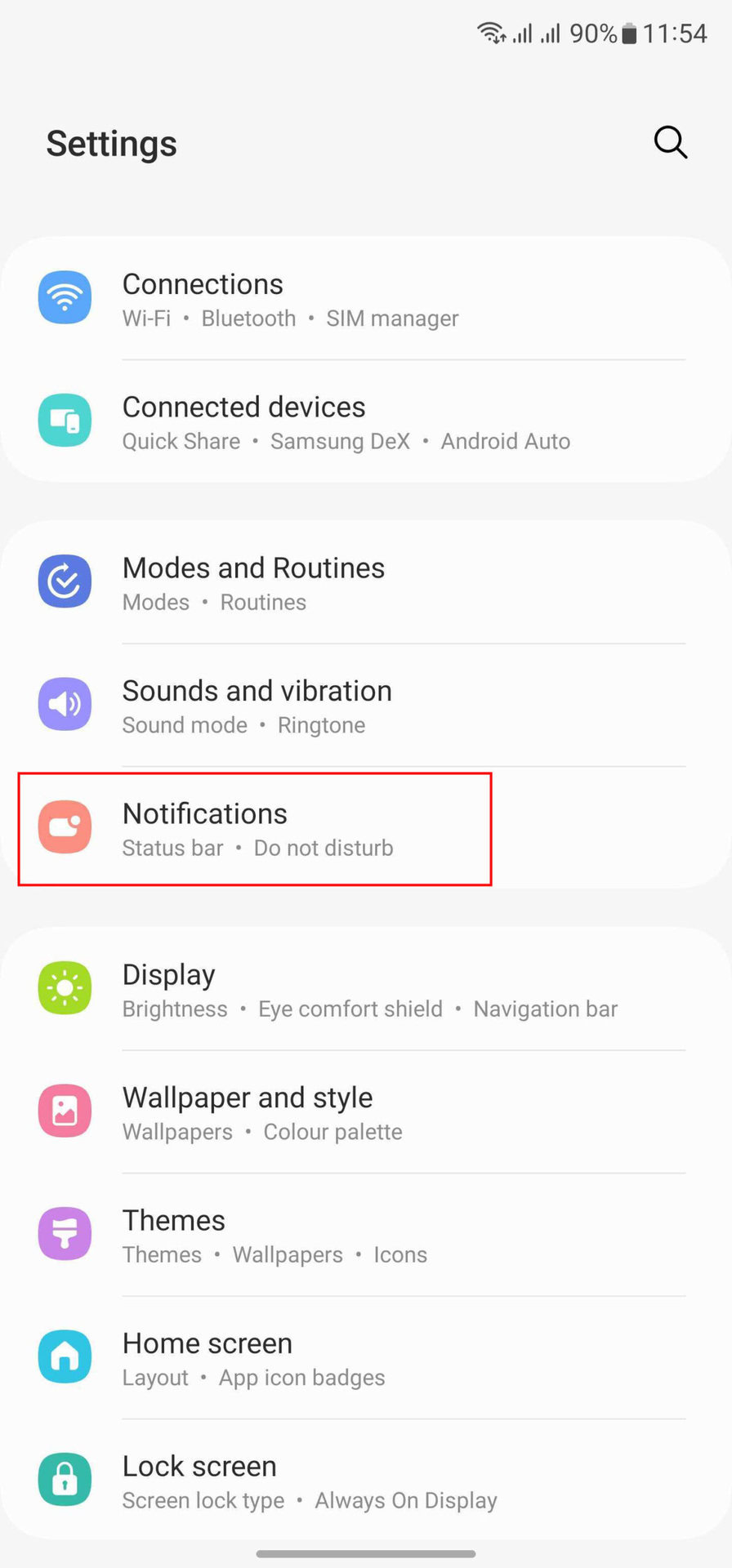This screenshot has width=732, height=1568.
Task: Open Connected devices settings
Action: tap(366, 421)
